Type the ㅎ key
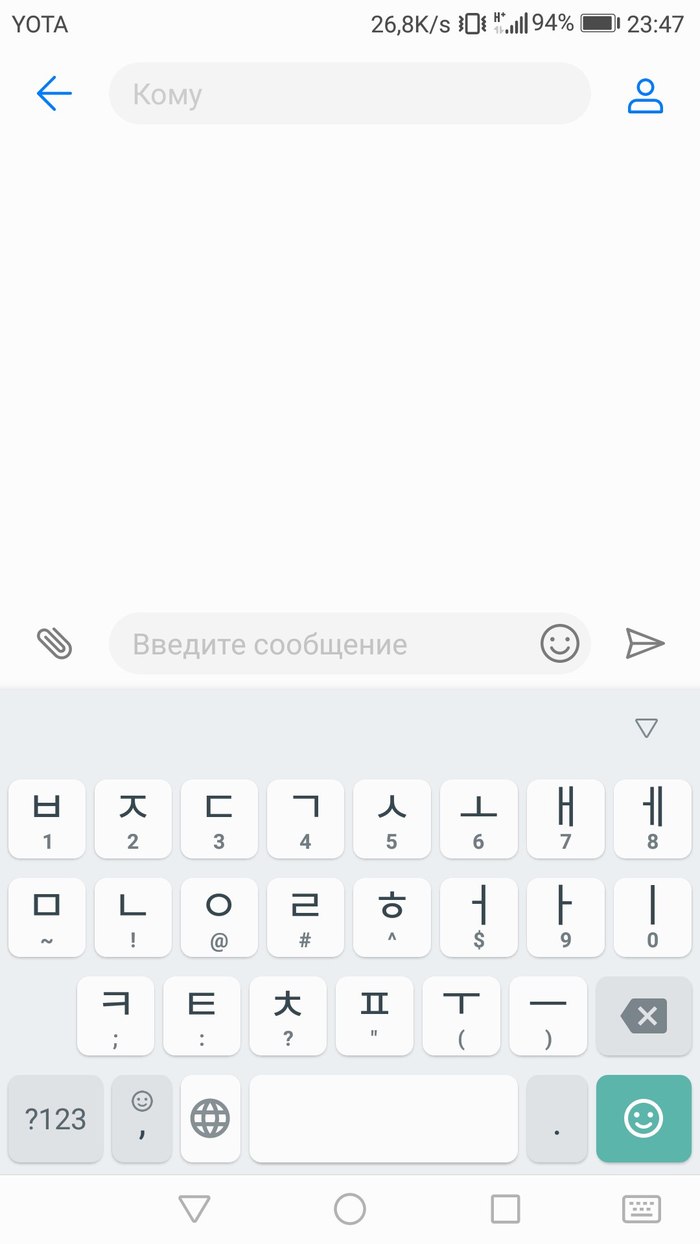Image resolution: width=700 pixels, height=1244 pixels. tap(391, 917)
